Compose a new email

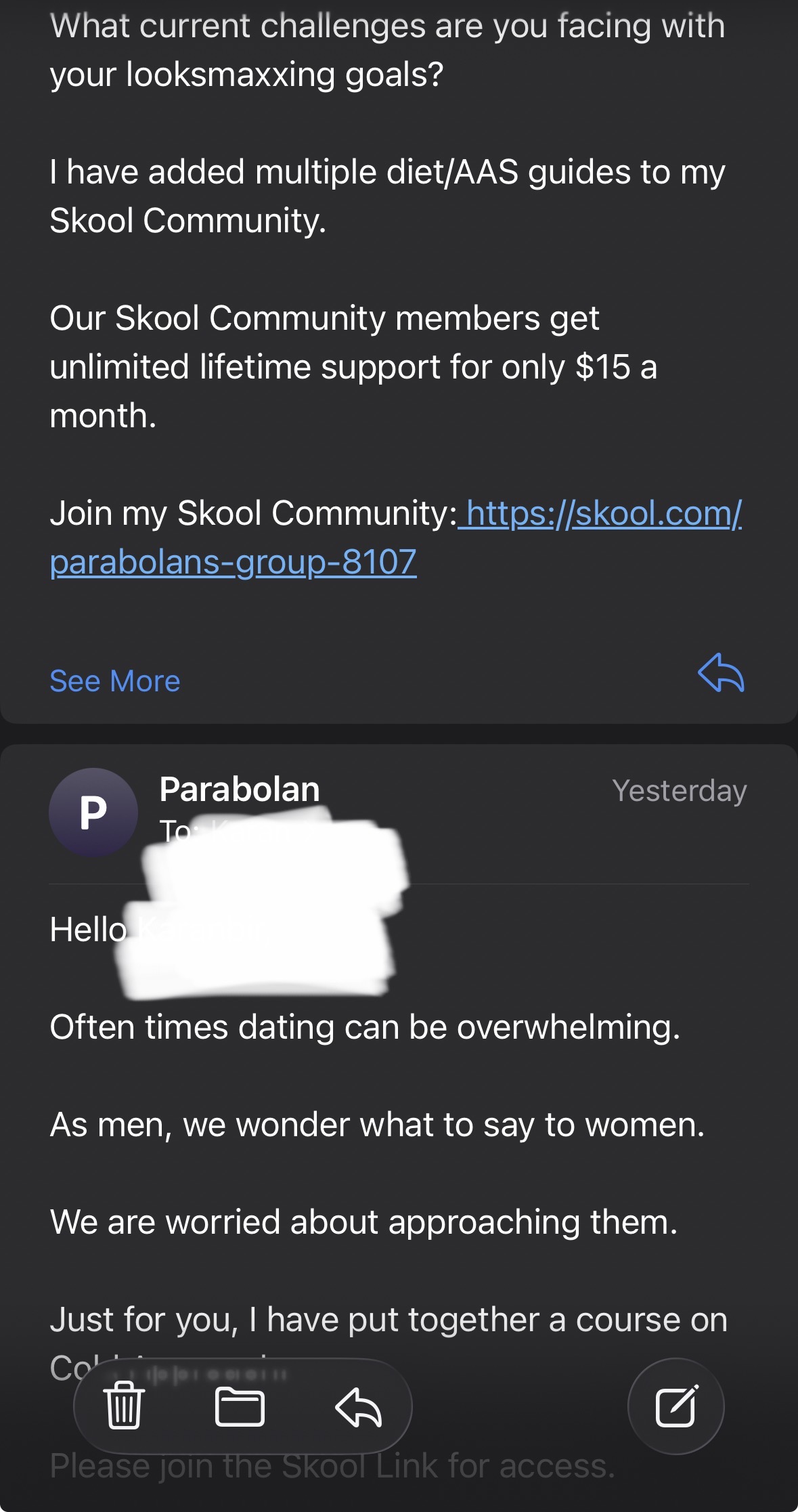pyautogui.click(x=676, y=1406)
